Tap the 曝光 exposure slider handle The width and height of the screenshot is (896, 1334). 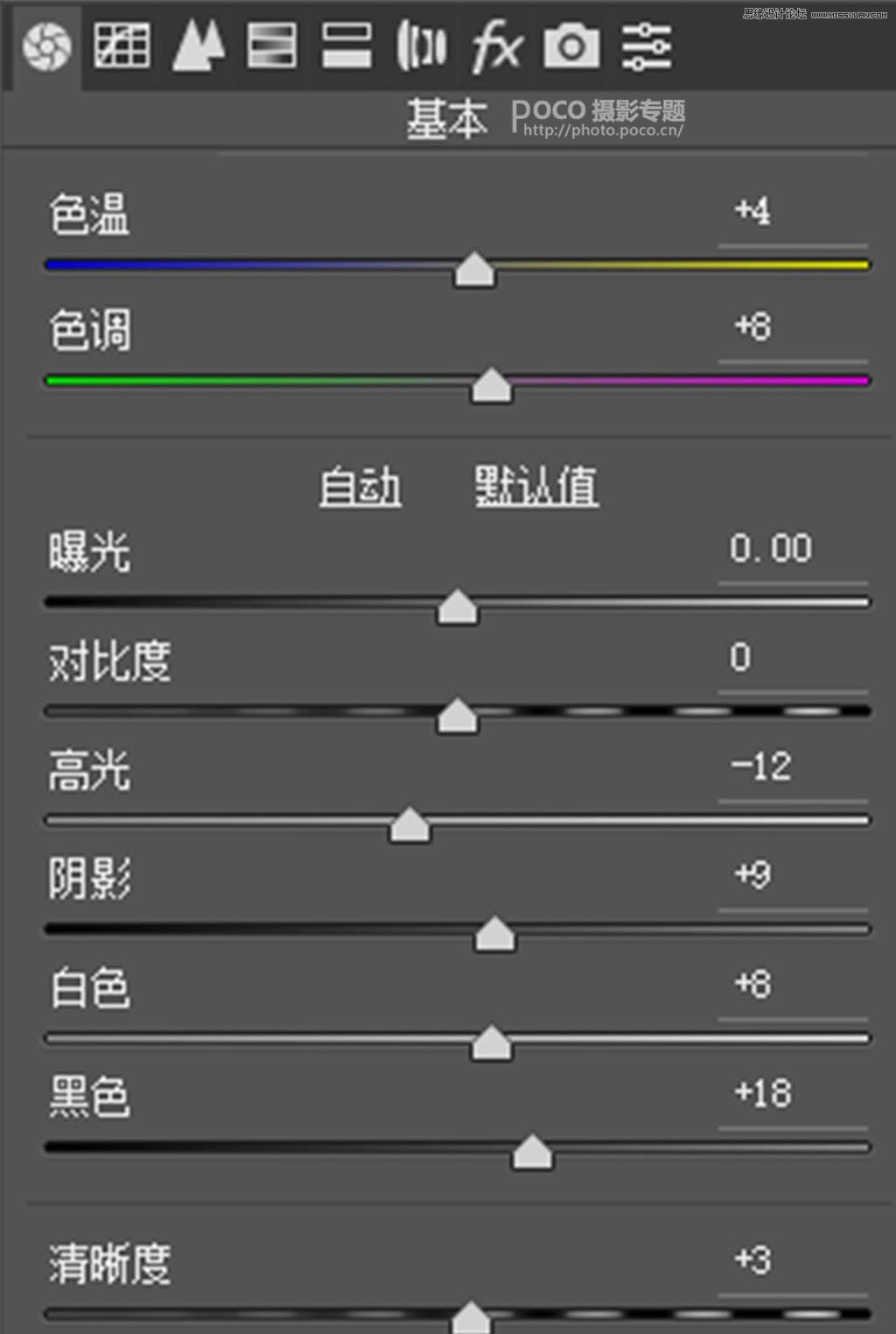point(457,607)
